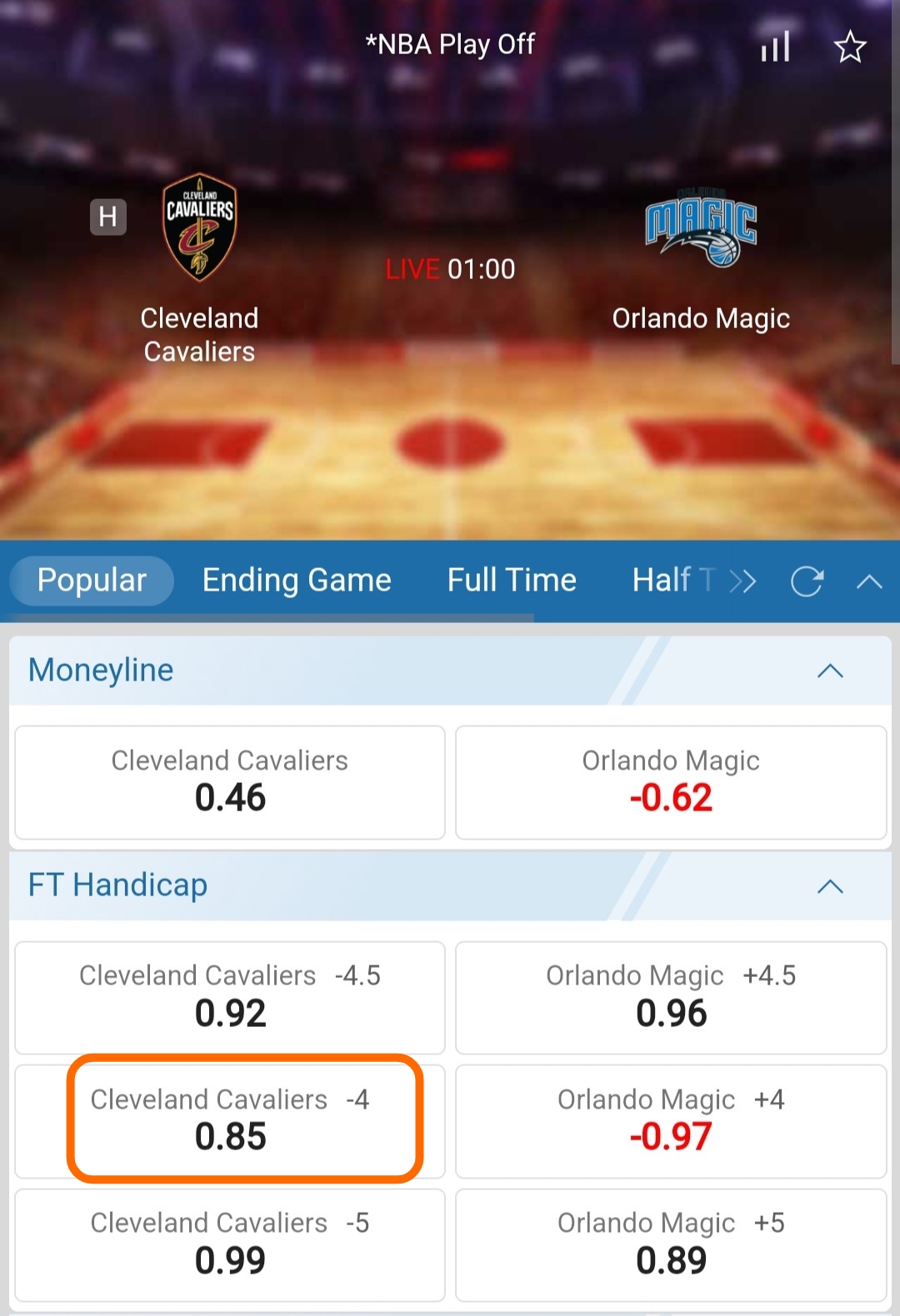Add this match to favorites
The width and height of the screenshot is (900, 1316).
click(850, 47)
